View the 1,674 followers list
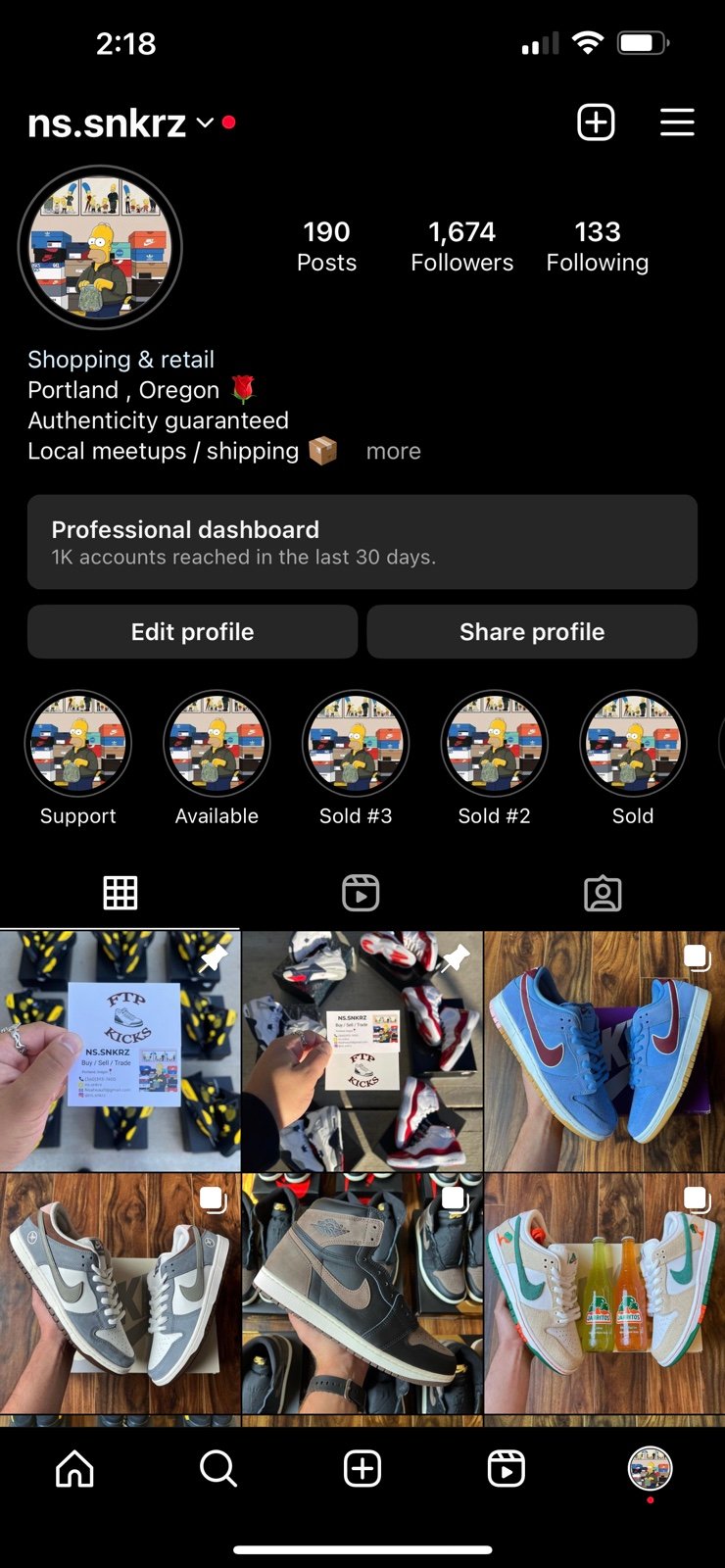 [461, 246]
